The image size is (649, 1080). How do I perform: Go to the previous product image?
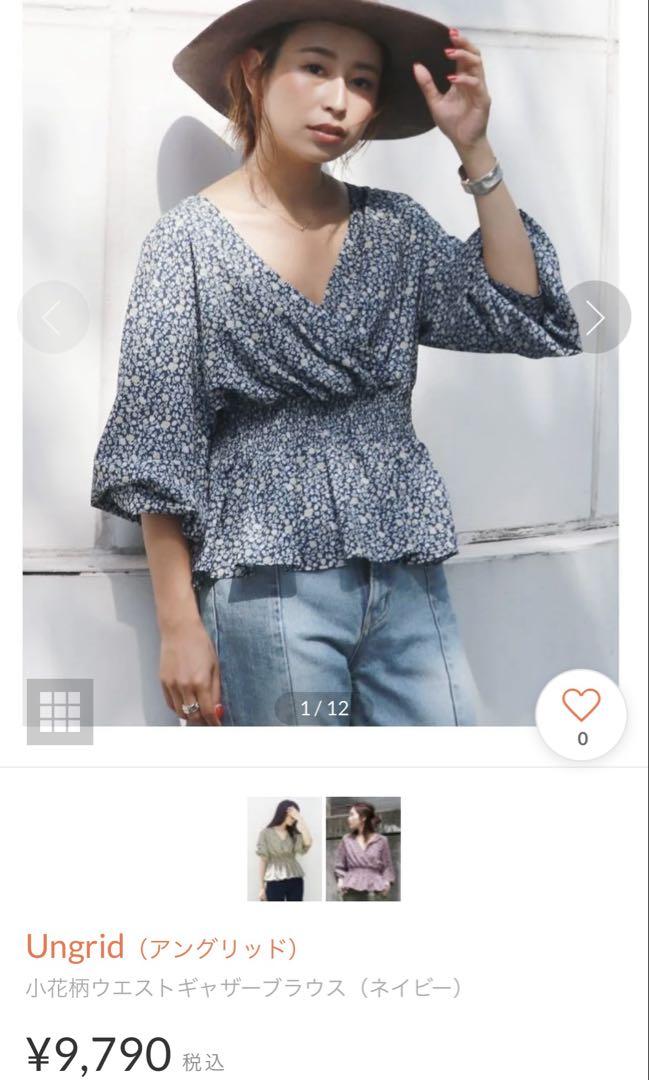click(x=52, y=317)
